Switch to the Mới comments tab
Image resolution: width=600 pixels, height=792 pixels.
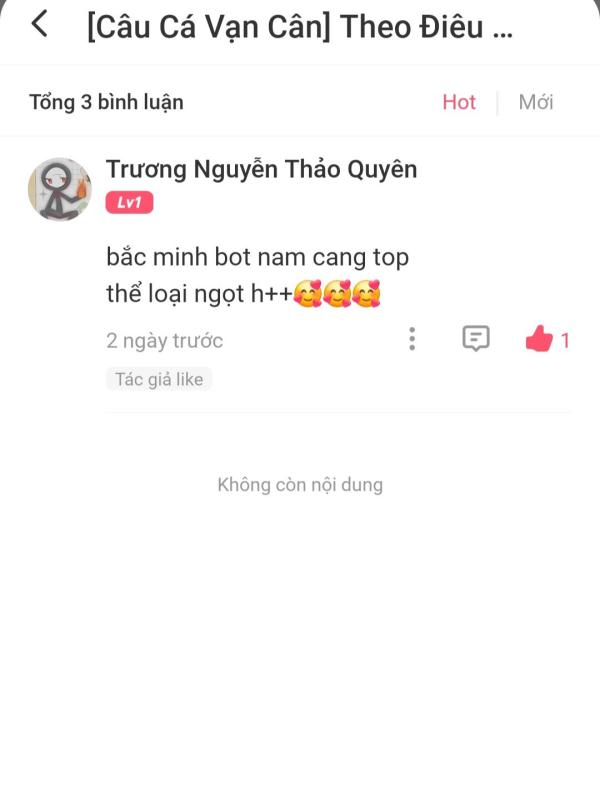(536, 102)
